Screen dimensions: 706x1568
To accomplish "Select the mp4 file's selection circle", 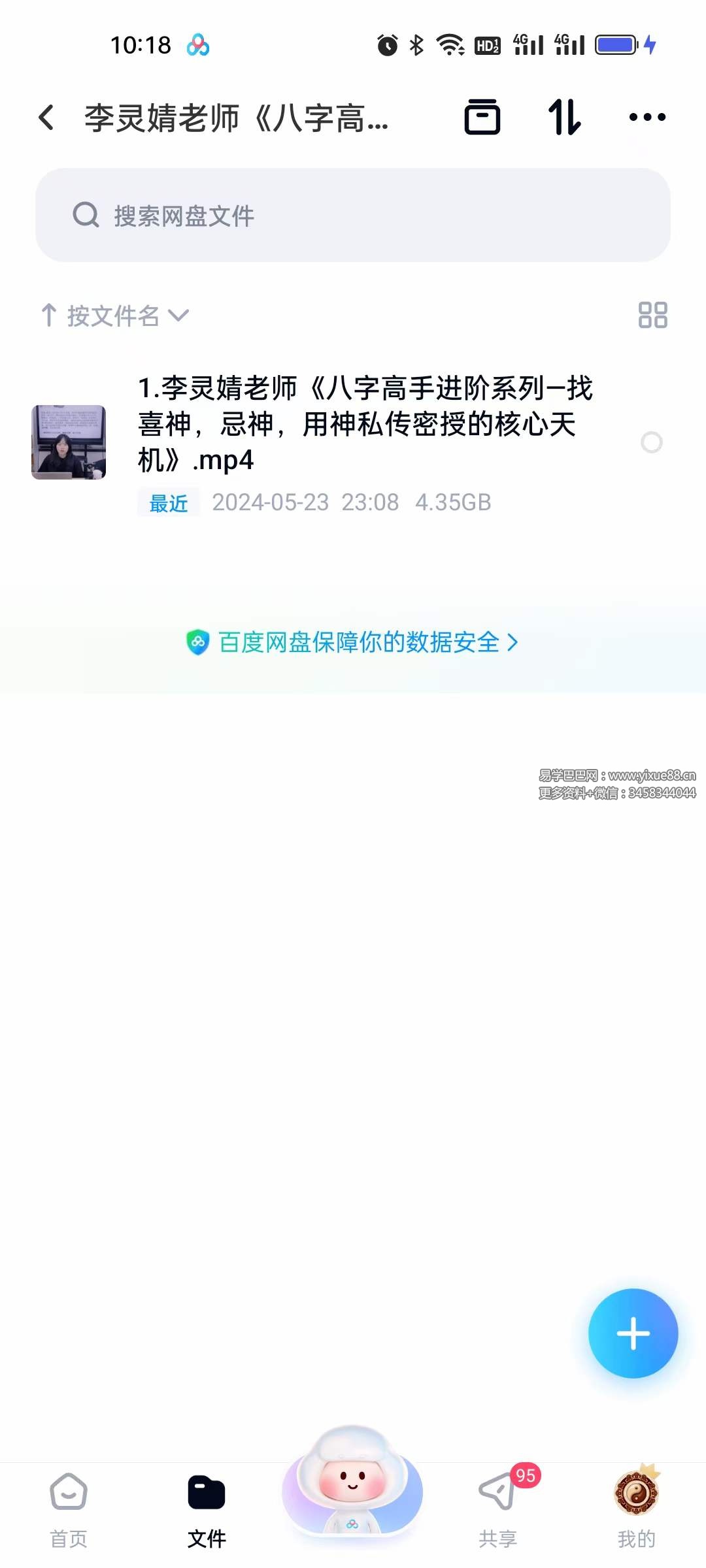I will point(653,442).
